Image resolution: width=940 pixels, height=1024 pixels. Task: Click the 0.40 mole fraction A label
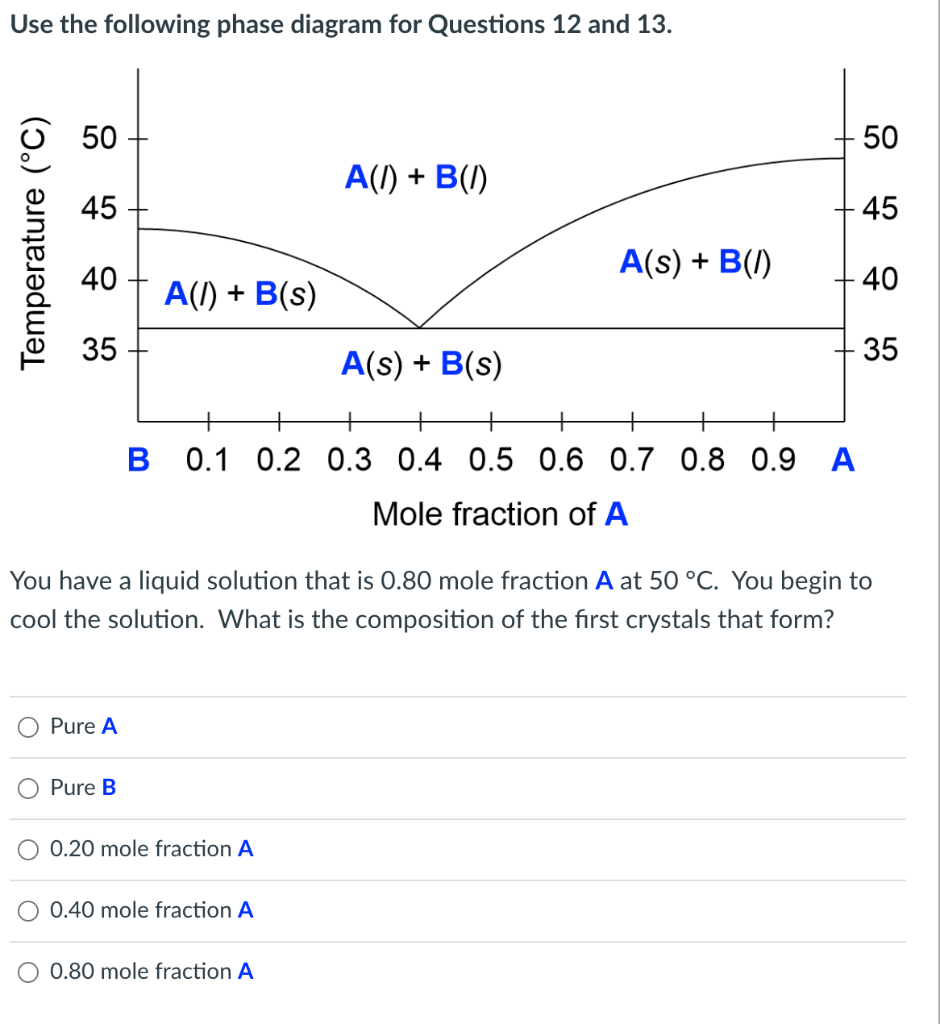(x=151, y=910)
